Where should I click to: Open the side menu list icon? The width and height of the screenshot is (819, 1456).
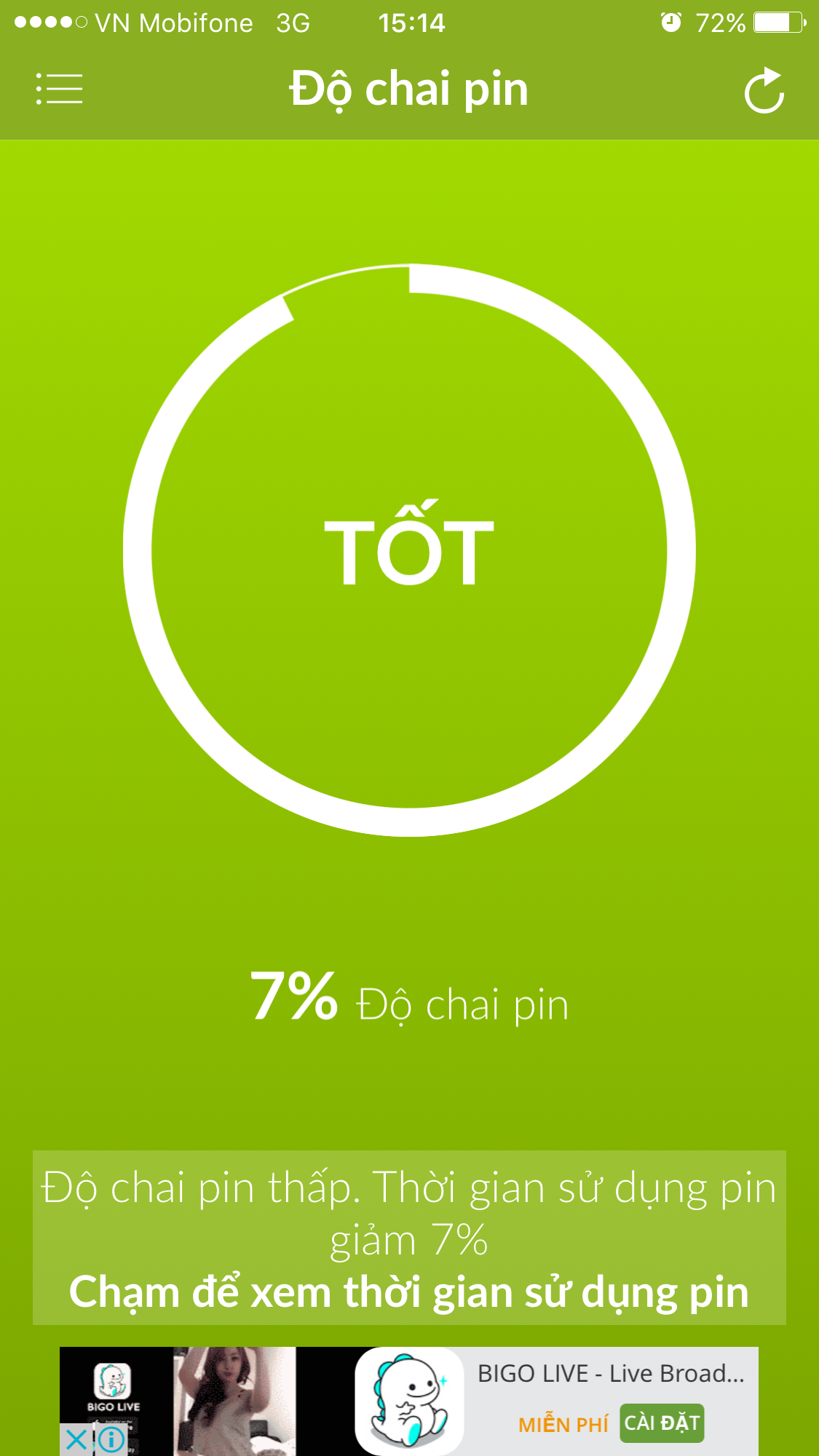[59, 89]
